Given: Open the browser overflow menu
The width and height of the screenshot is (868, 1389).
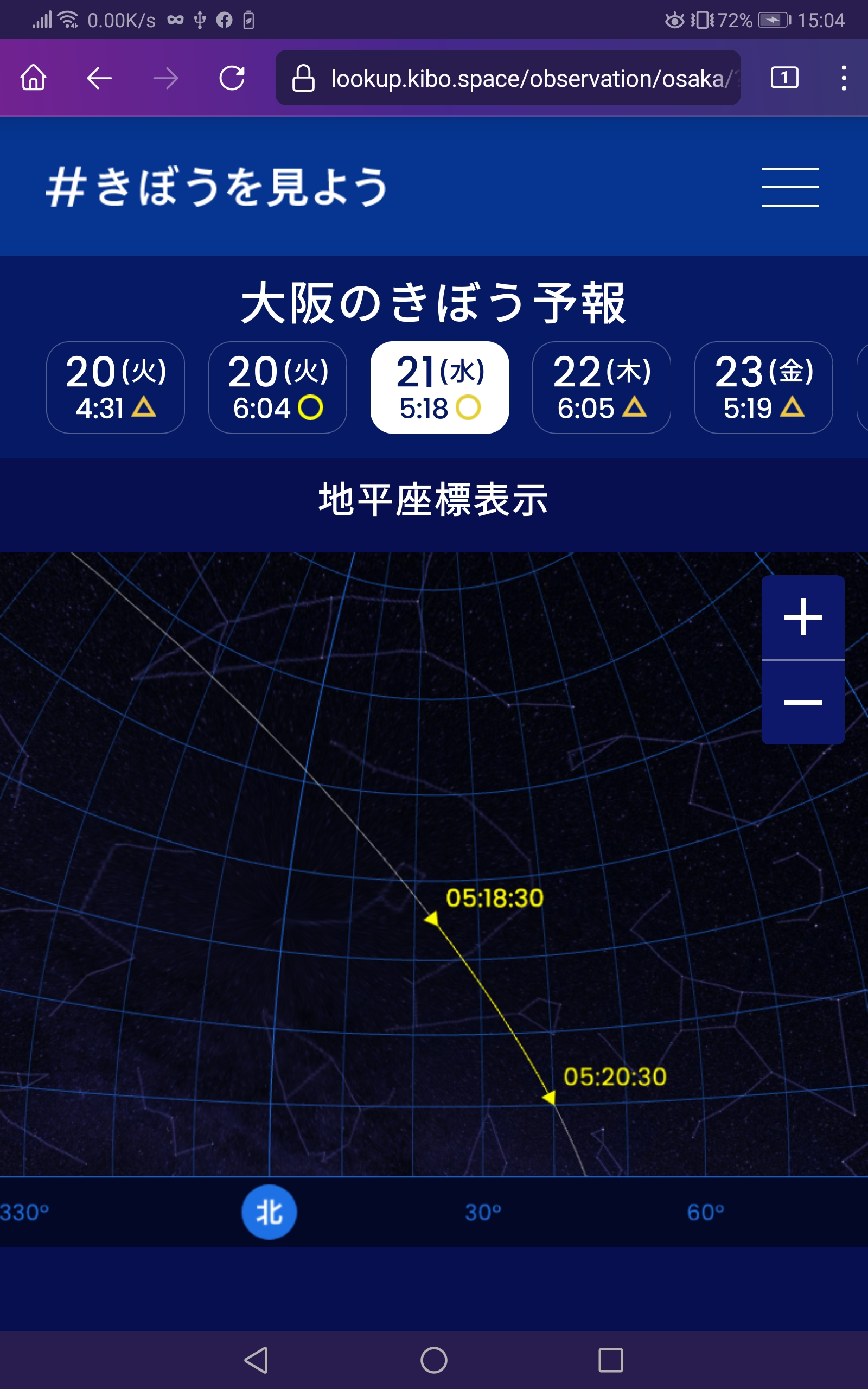Looking at the screenshot, I should [843, 78].
